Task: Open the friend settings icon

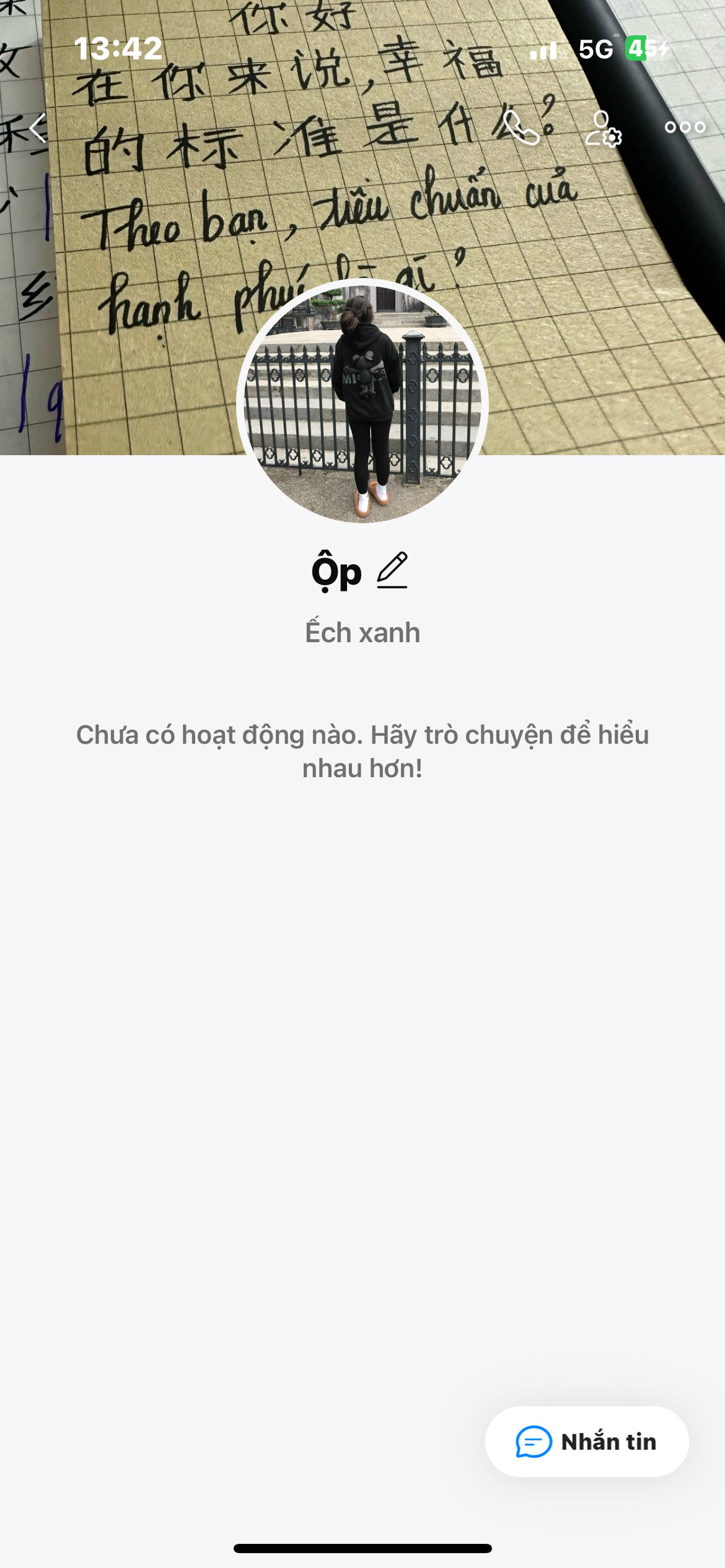Action: (x=603, y=128)
